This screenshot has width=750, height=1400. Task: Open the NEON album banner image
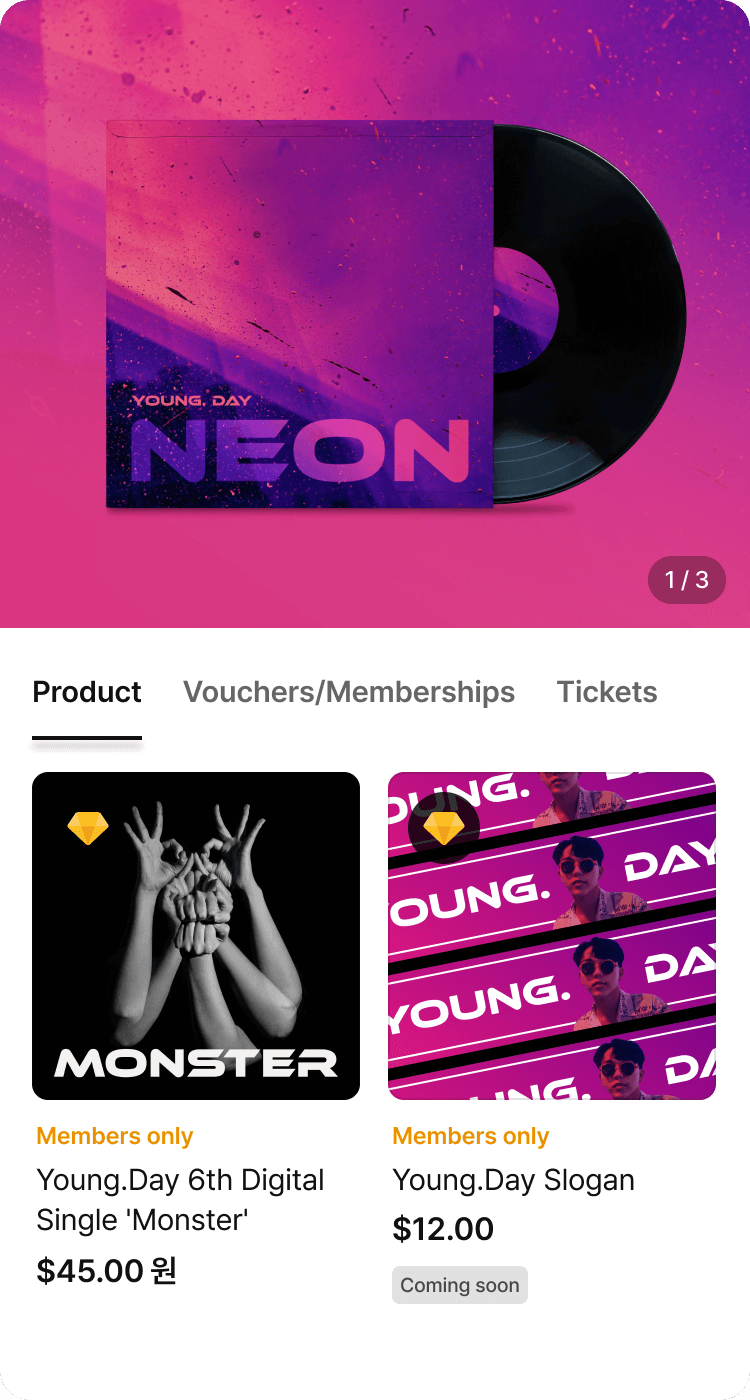(x=375, y=314)
